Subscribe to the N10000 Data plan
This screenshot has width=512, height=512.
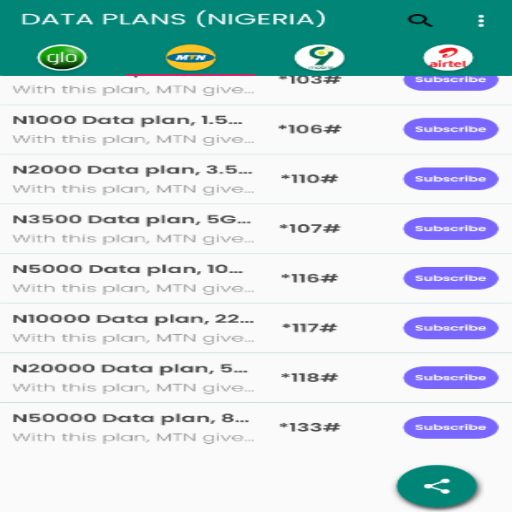click(451, 328)
